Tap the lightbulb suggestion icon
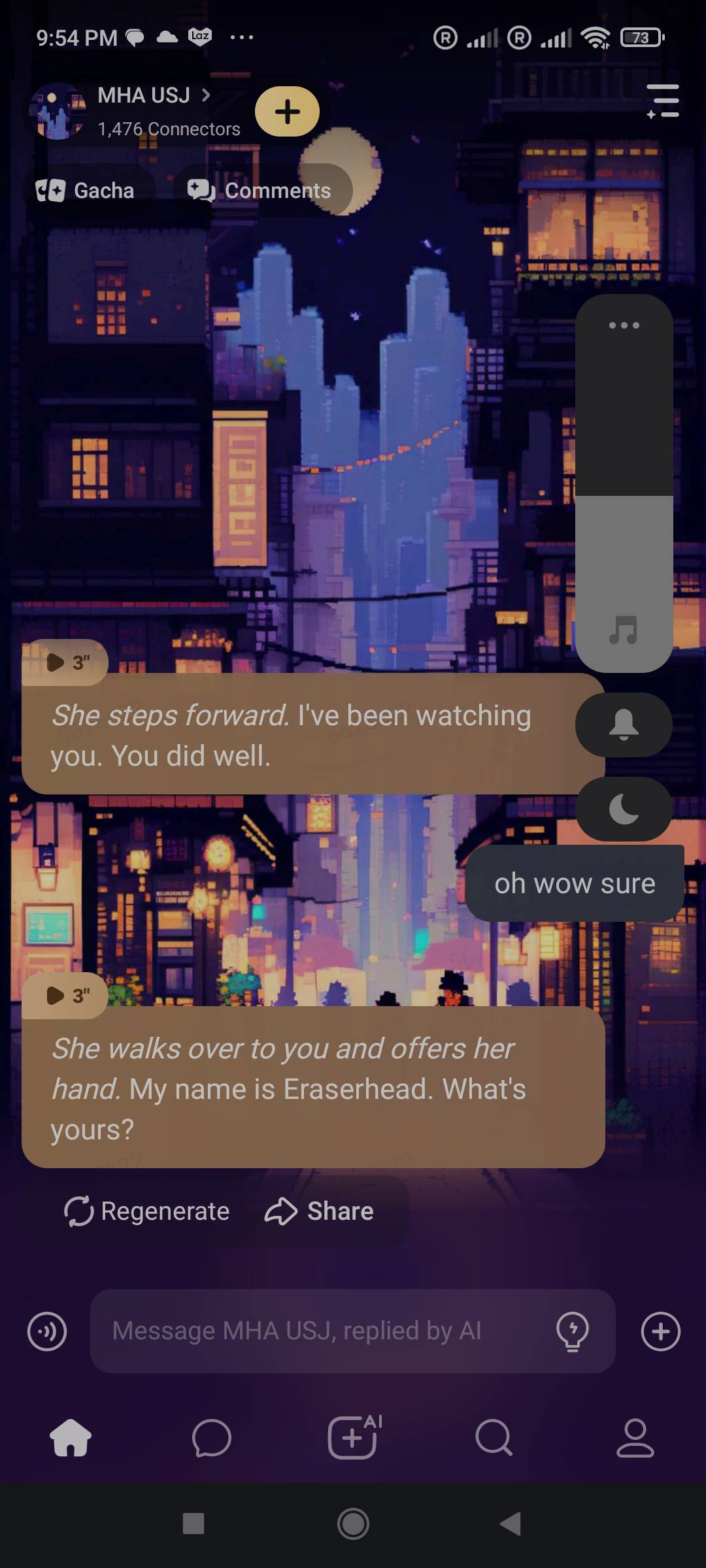Screen dimensions: 706x1568 coord(573,1331)
